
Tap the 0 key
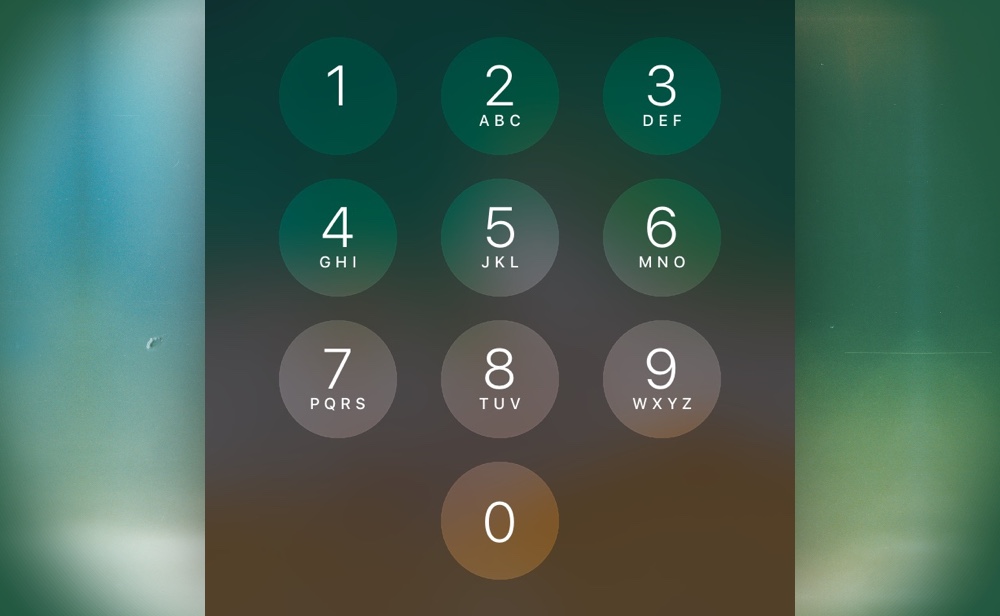(500, 521)
